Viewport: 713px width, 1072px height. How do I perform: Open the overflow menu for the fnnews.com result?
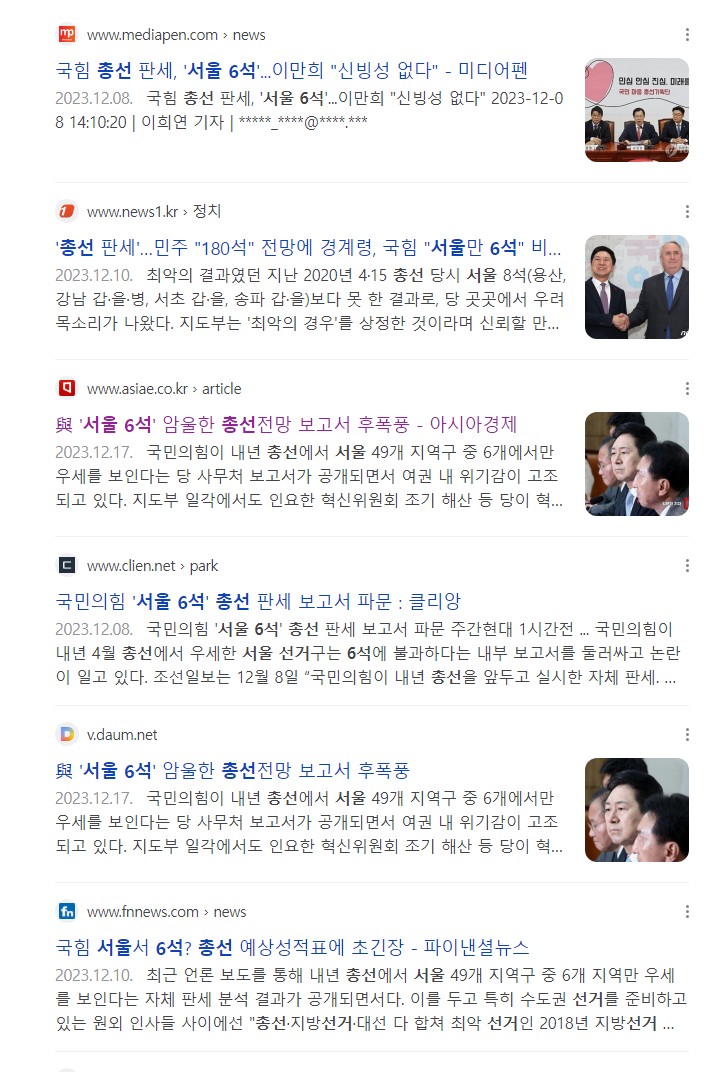[x=687, y=912]
